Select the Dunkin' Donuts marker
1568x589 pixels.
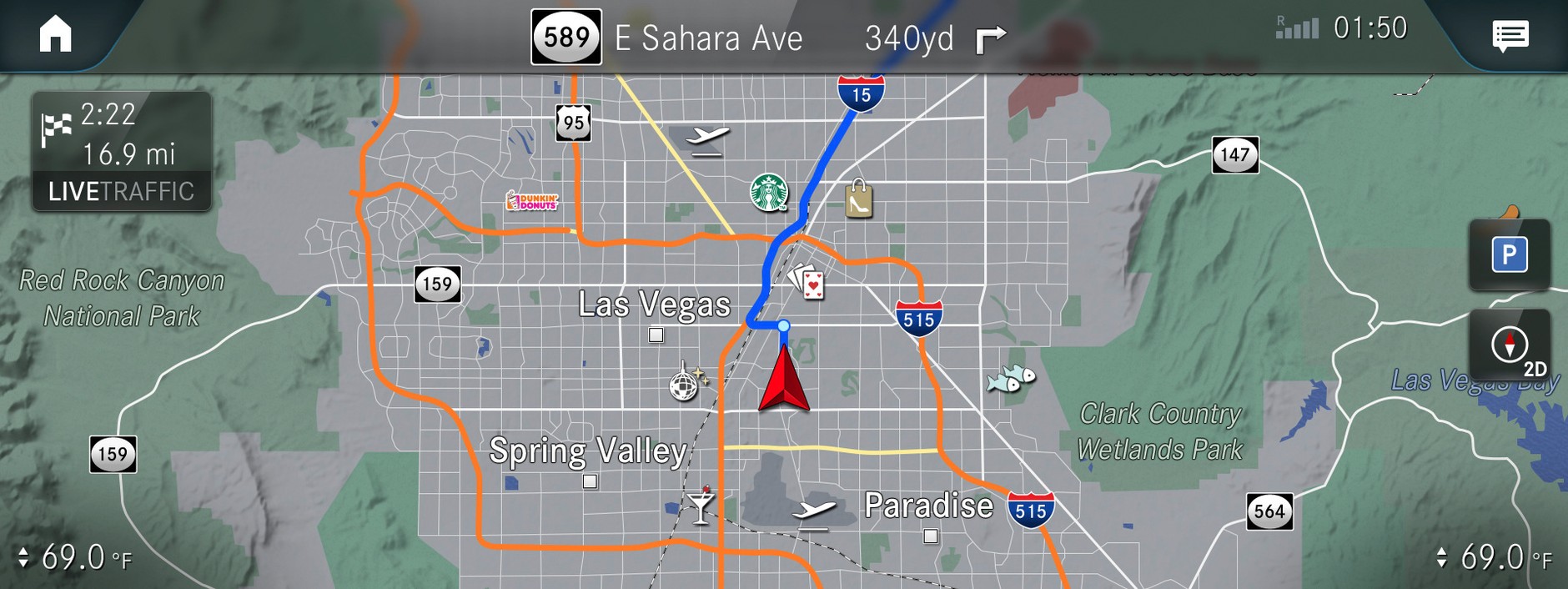(x=532, y=201)
